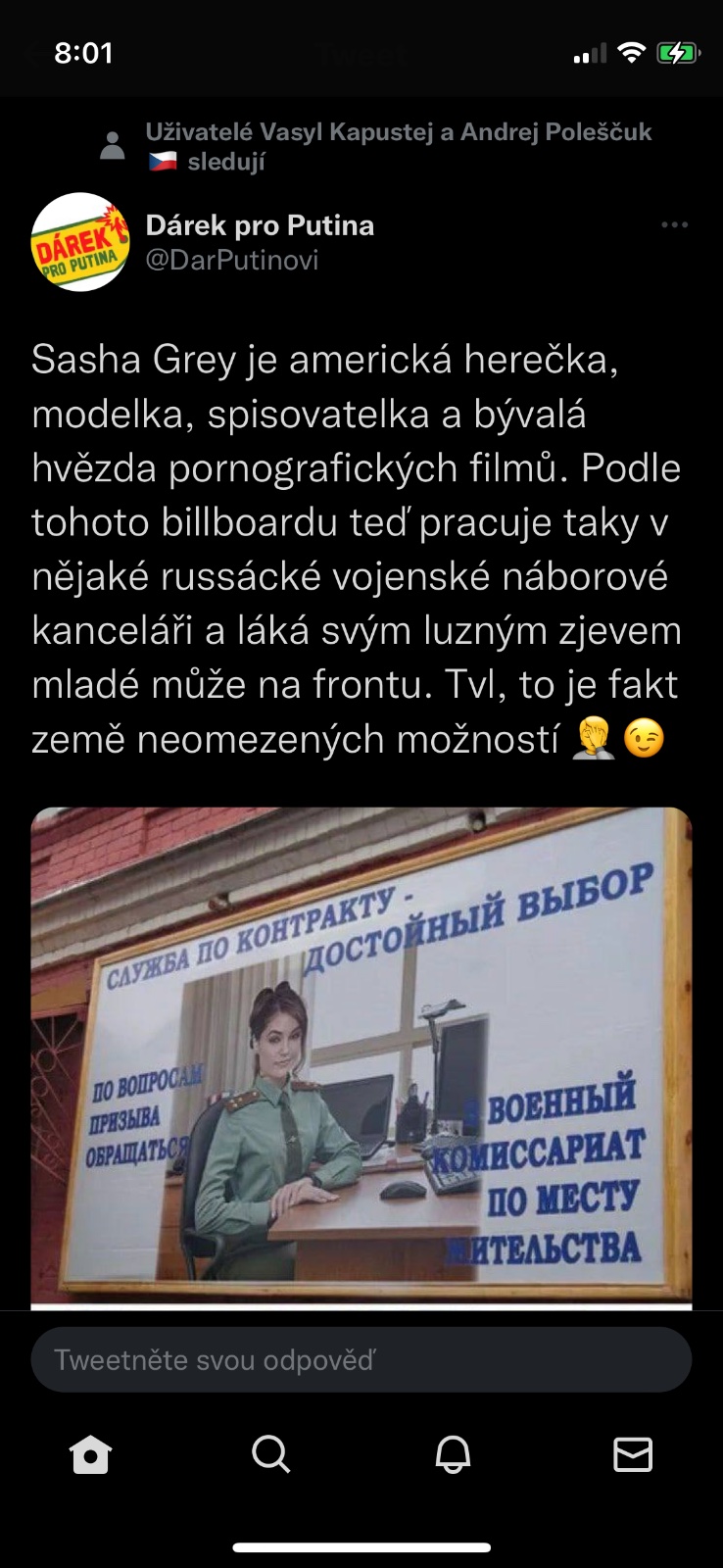This screenshot has width=723, height=1568.
Task: Tap the 'Tweetněte svou odpověď' reply field
Action: pos(361,1360)
